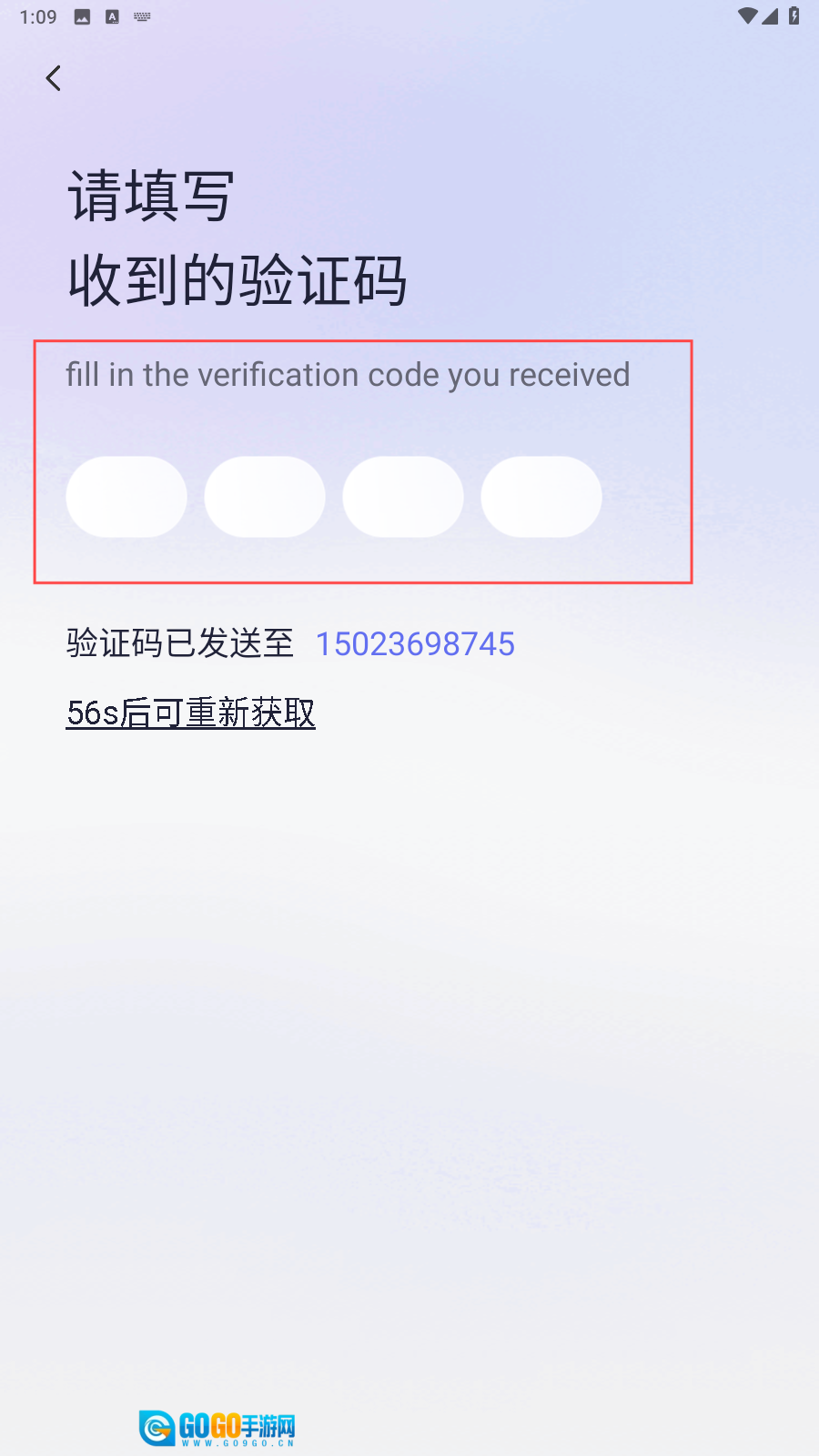Screen dimensions: 819x1456
Task: Tap the 56s后可重新获取 resend link
Action: (x=191, y=713)
